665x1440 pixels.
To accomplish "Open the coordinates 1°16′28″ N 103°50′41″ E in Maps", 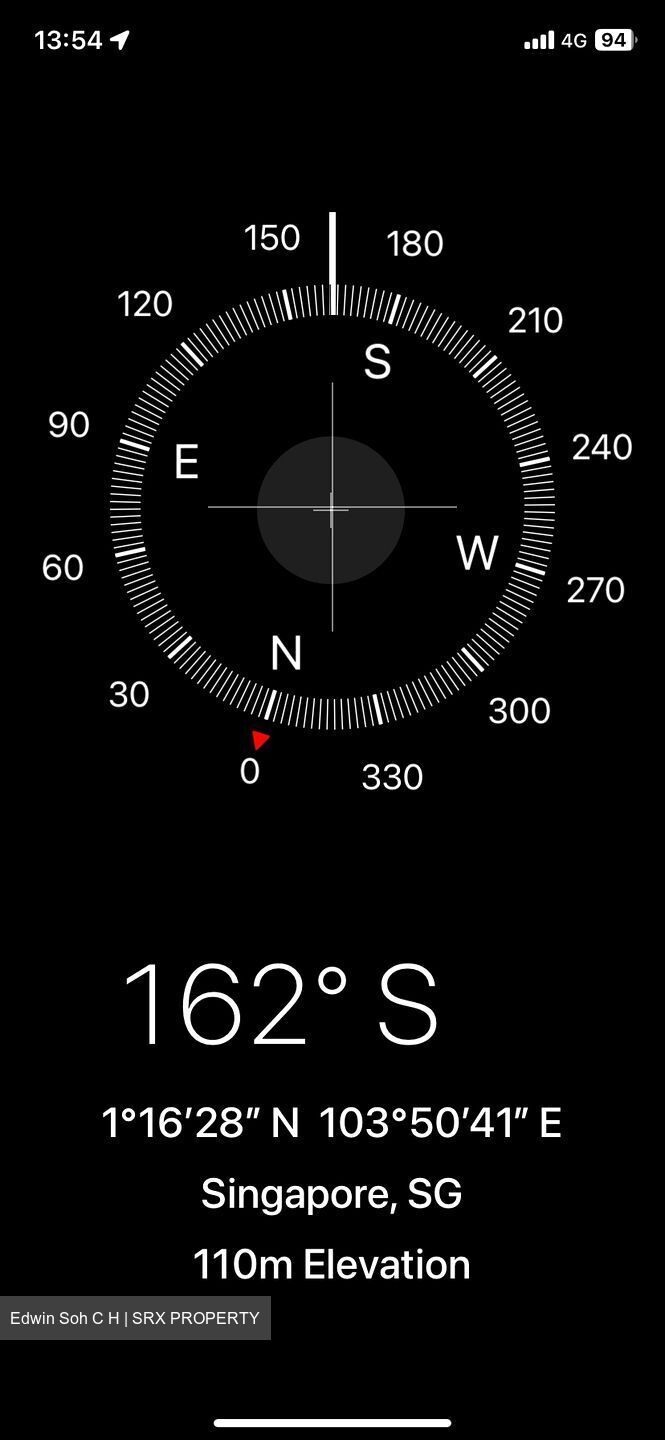I will tap(331, 1123).
